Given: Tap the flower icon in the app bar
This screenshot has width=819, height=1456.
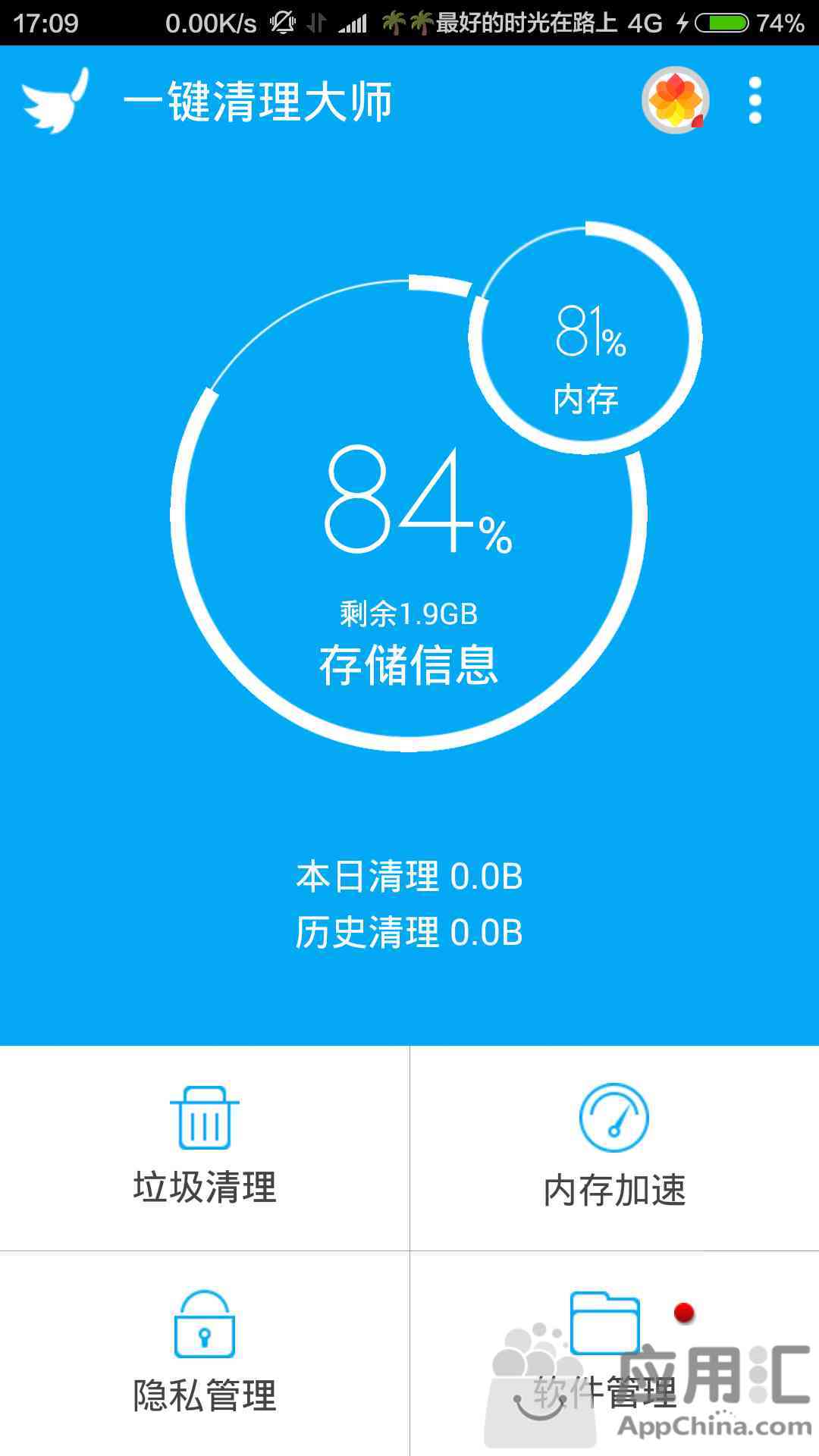Looking at the screenshot, I should pyautogui.click(x=676, y=100).
